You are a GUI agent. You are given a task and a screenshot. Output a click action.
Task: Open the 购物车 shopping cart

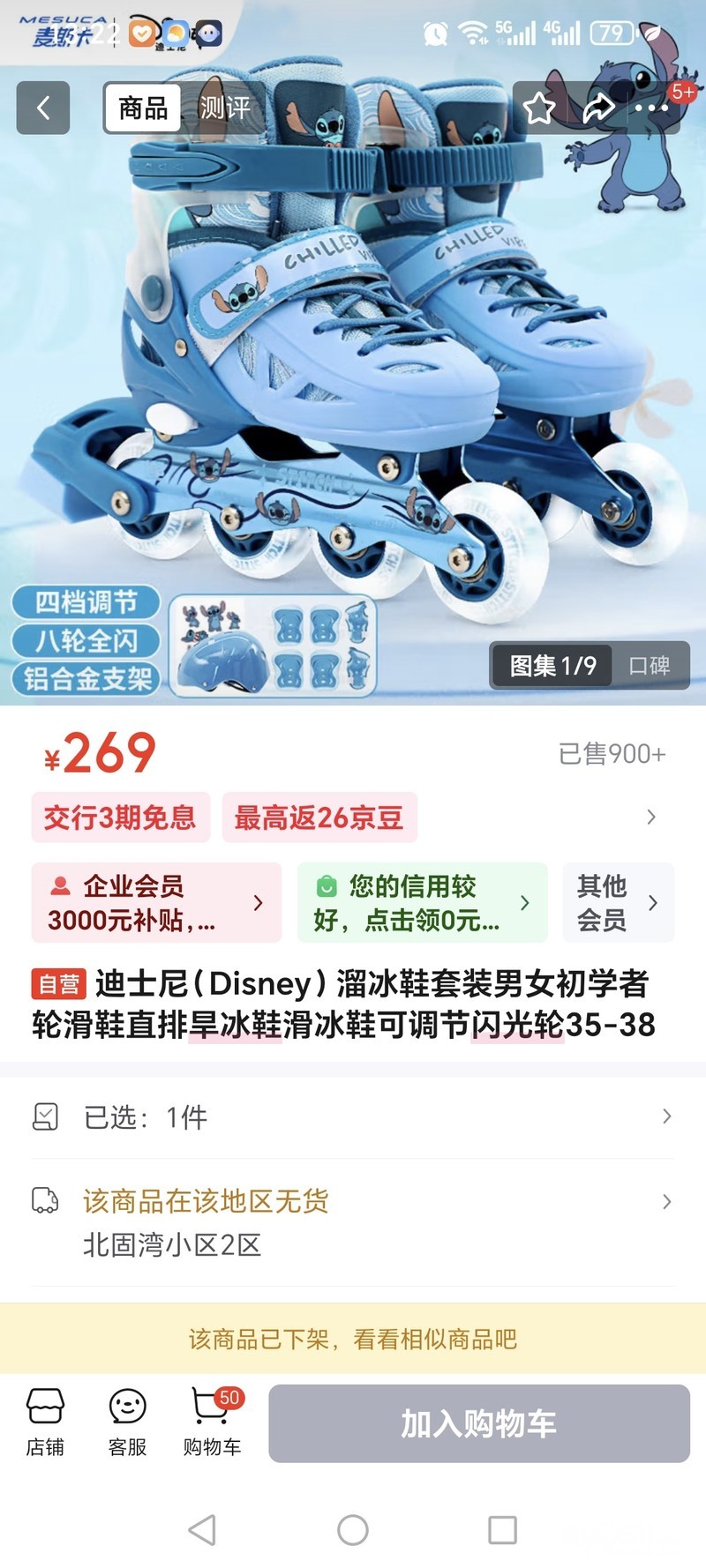[x=212, y=1422]
